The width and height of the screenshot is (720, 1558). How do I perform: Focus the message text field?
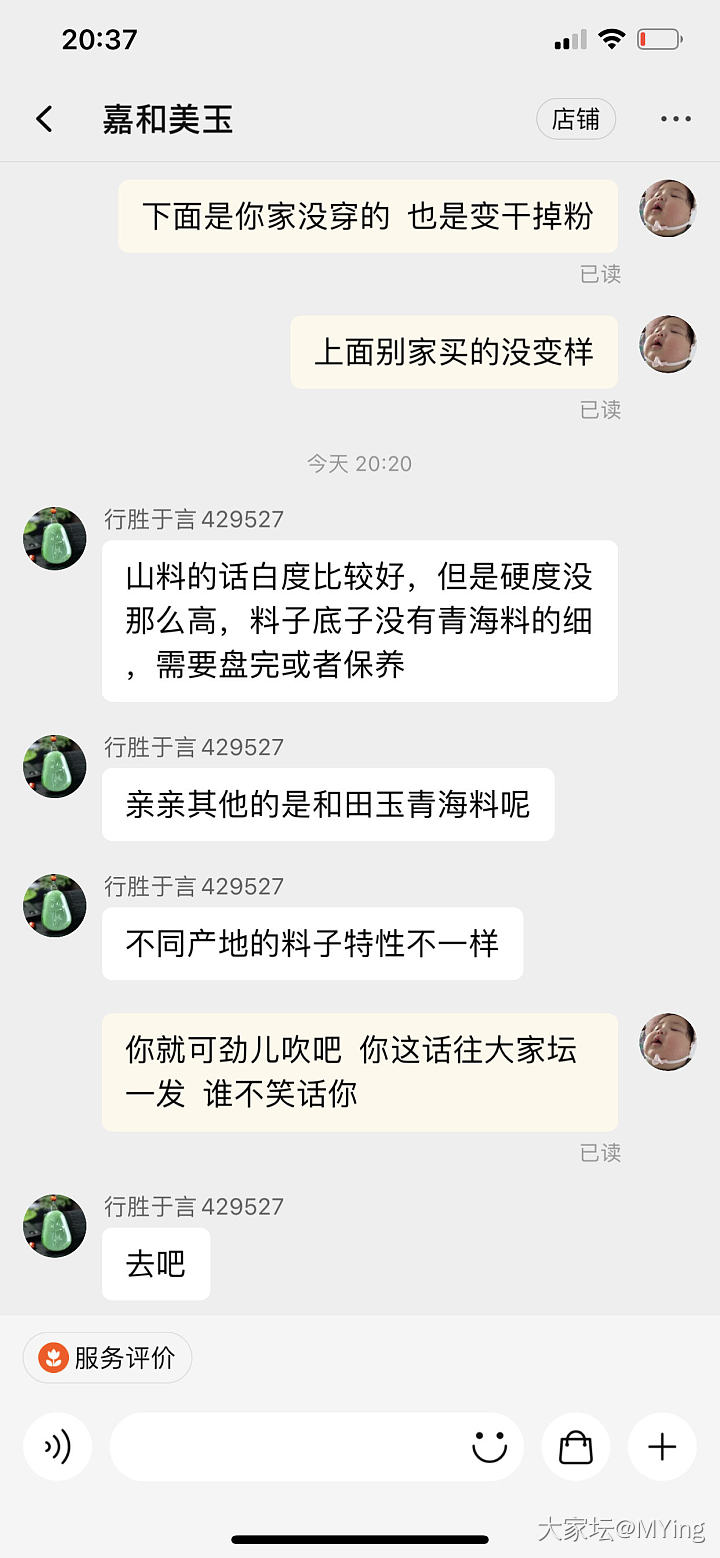[x=285, y=1446]
